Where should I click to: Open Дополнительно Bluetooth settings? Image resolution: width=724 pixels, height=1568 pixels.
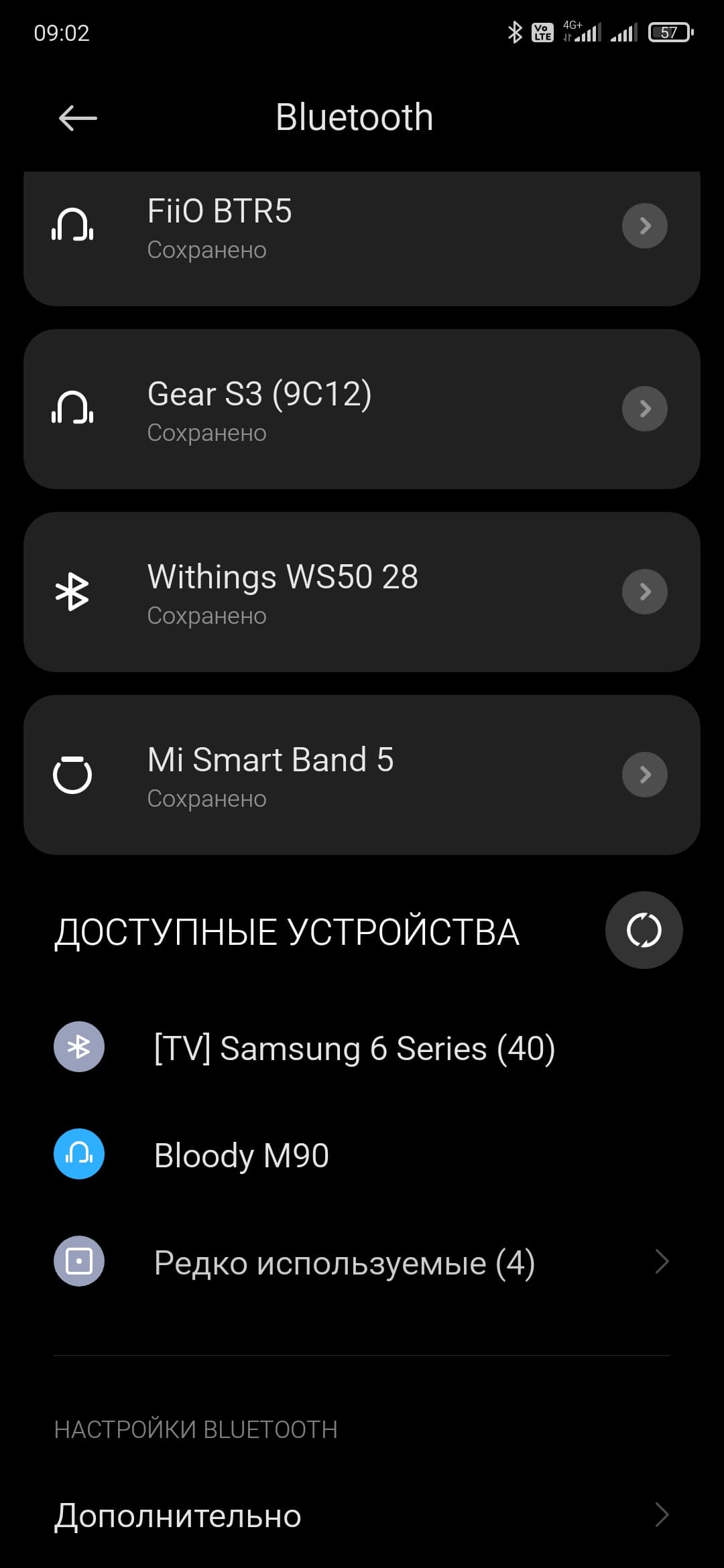point(362,1516)
